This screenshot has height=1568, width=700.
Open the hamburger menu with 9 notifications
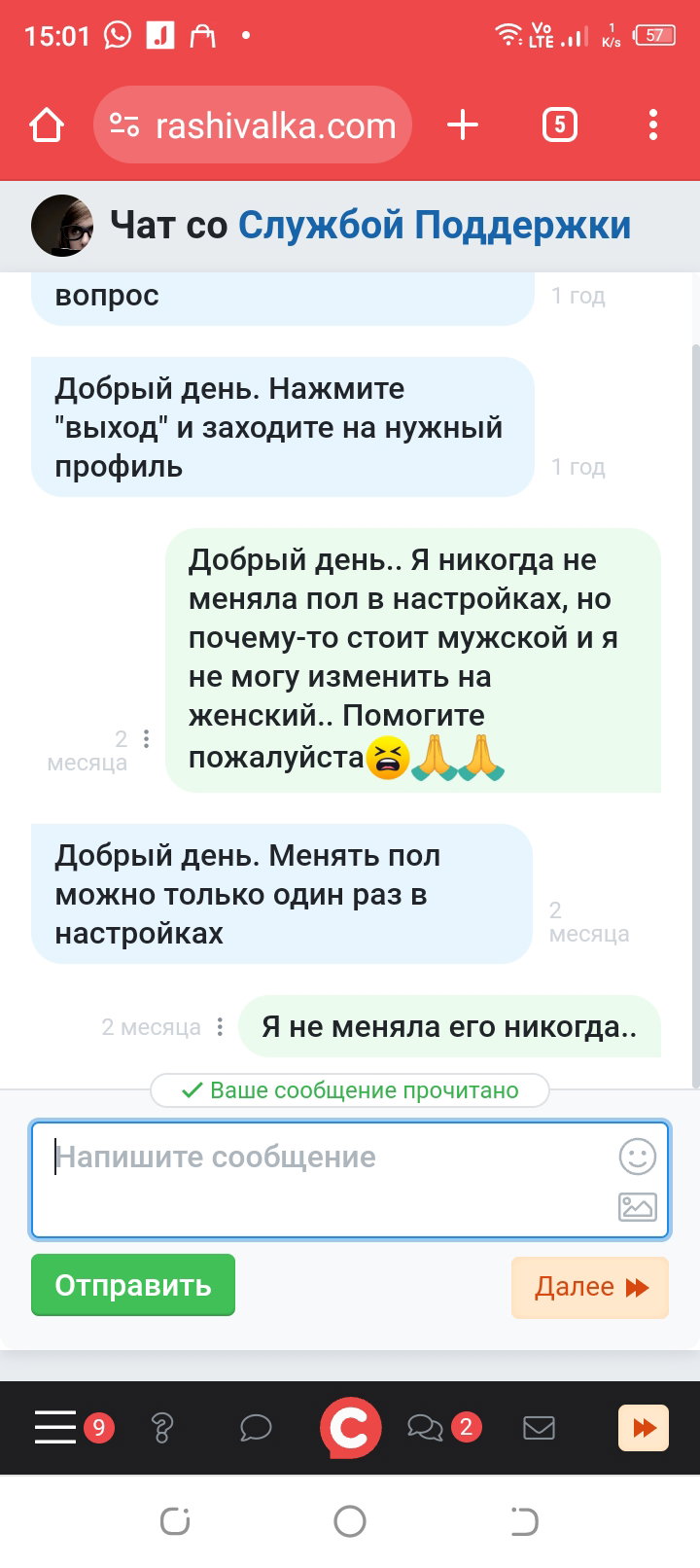coord(55,1427)
